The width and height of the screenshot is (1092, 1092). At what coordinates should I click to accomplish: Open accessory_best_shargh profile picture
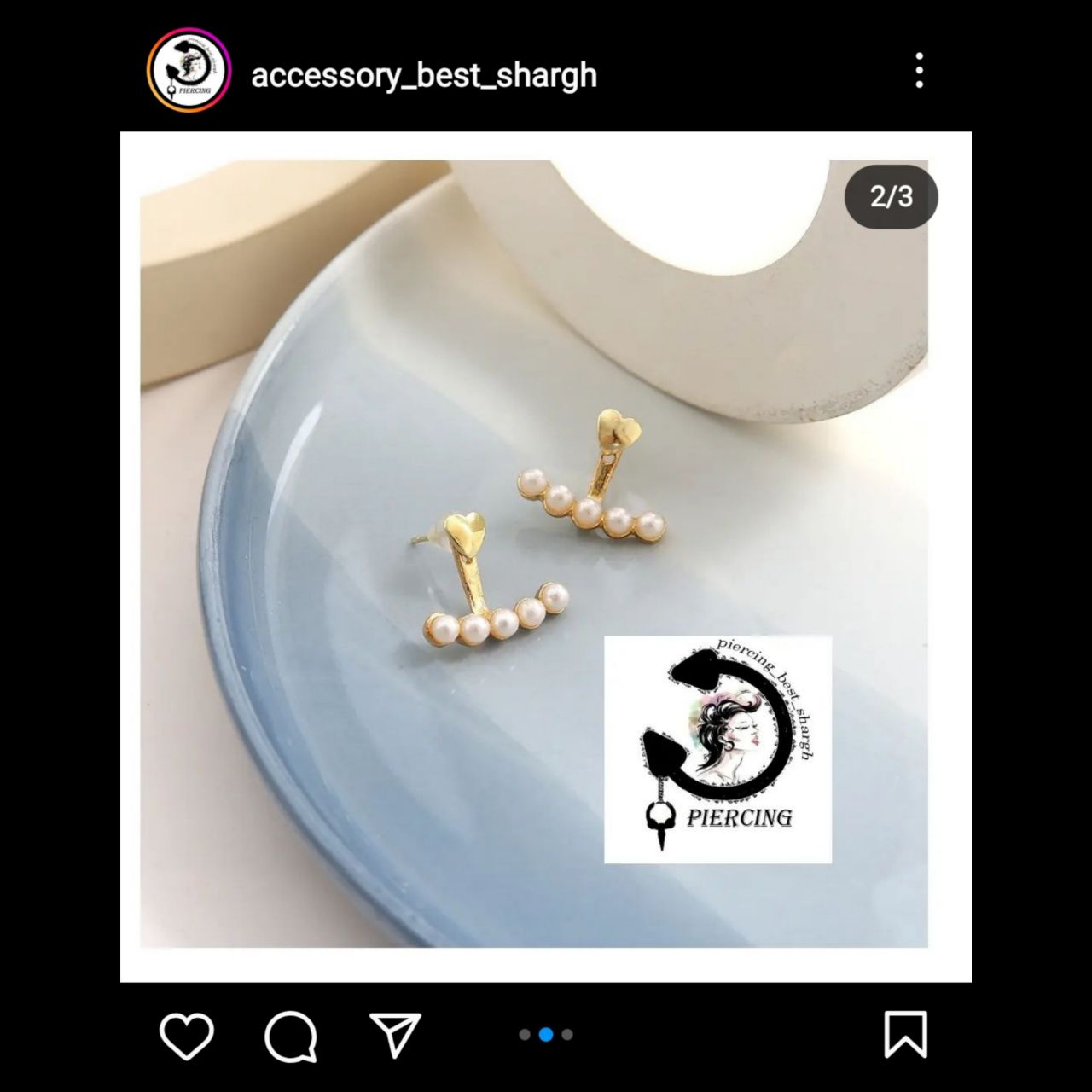[x=189, y=71]
